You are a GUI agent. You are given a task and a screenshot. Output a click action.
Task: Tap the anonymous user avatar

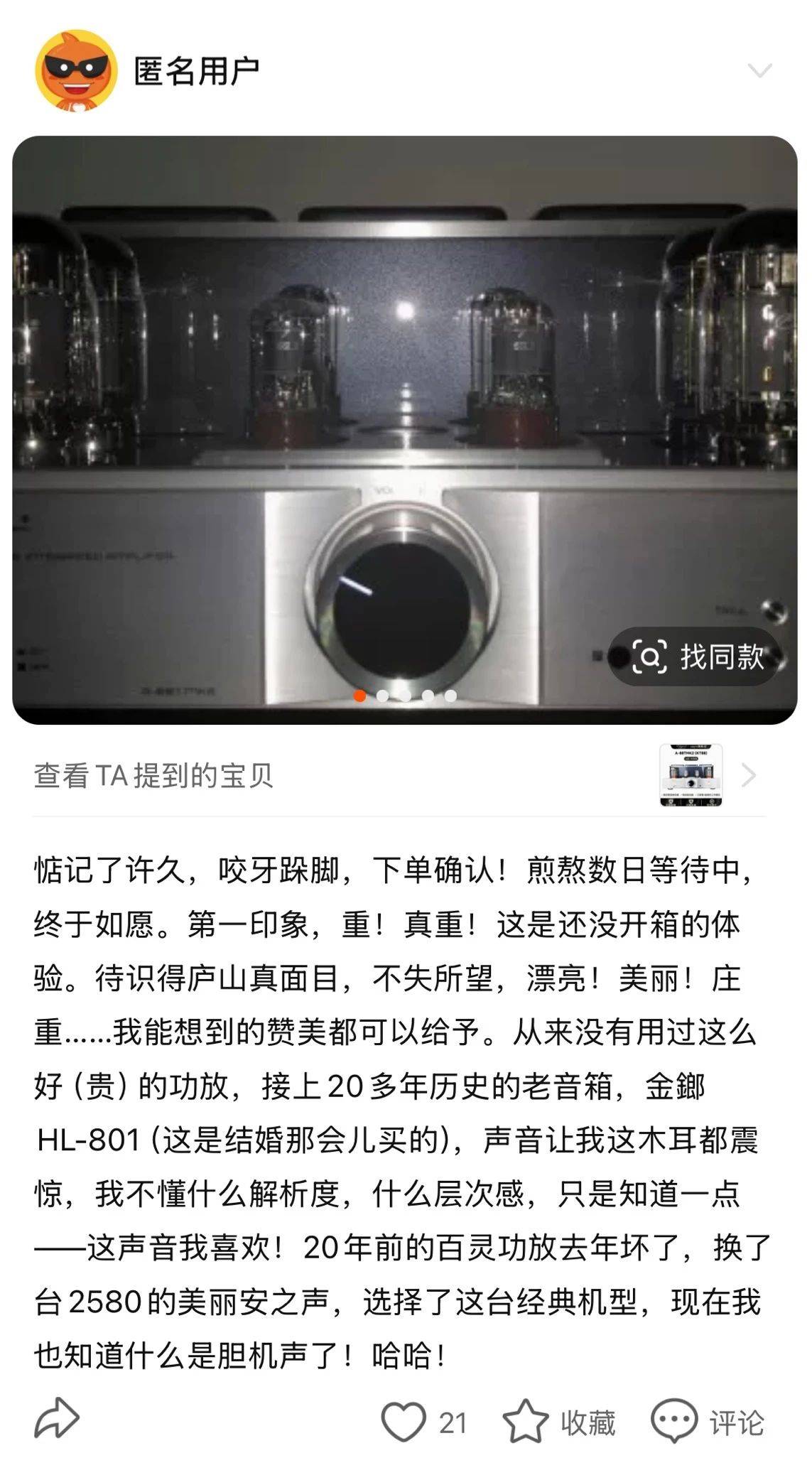76,70
